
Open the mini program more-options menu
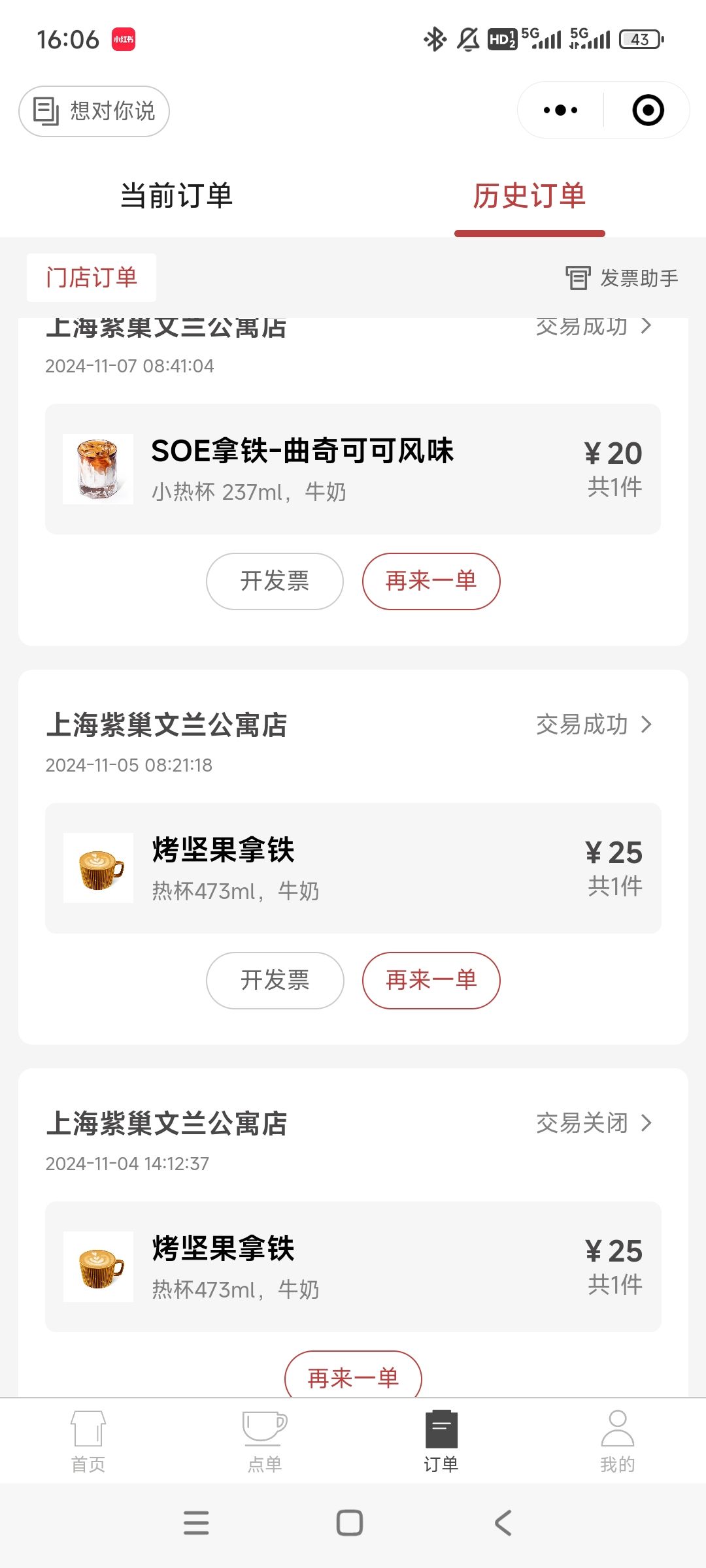pyautogui.click(x=560, y=110)
